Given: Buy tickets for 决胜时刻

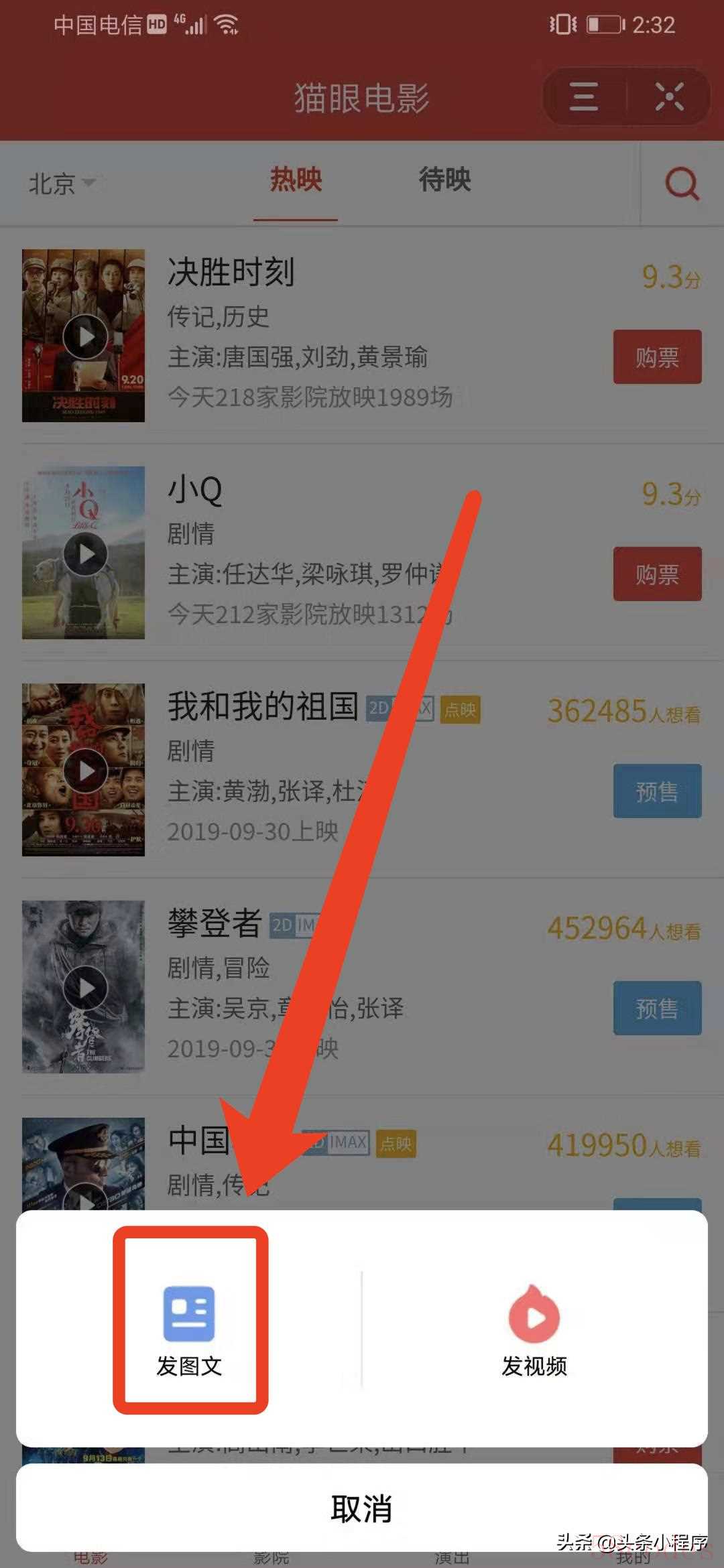Looking at the screenshot, I should click(x=657, y=356).
